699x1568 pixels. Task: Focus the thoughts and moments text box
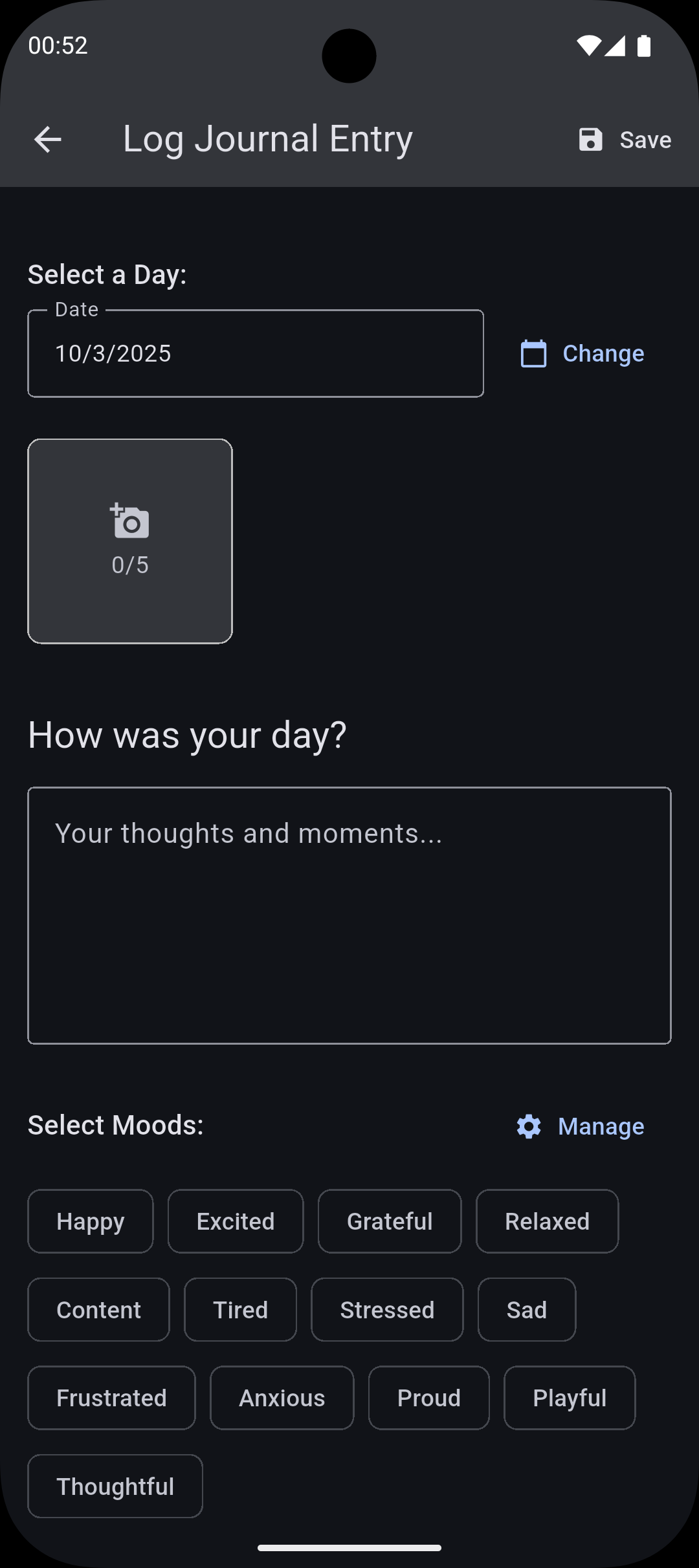click(349, 915)
